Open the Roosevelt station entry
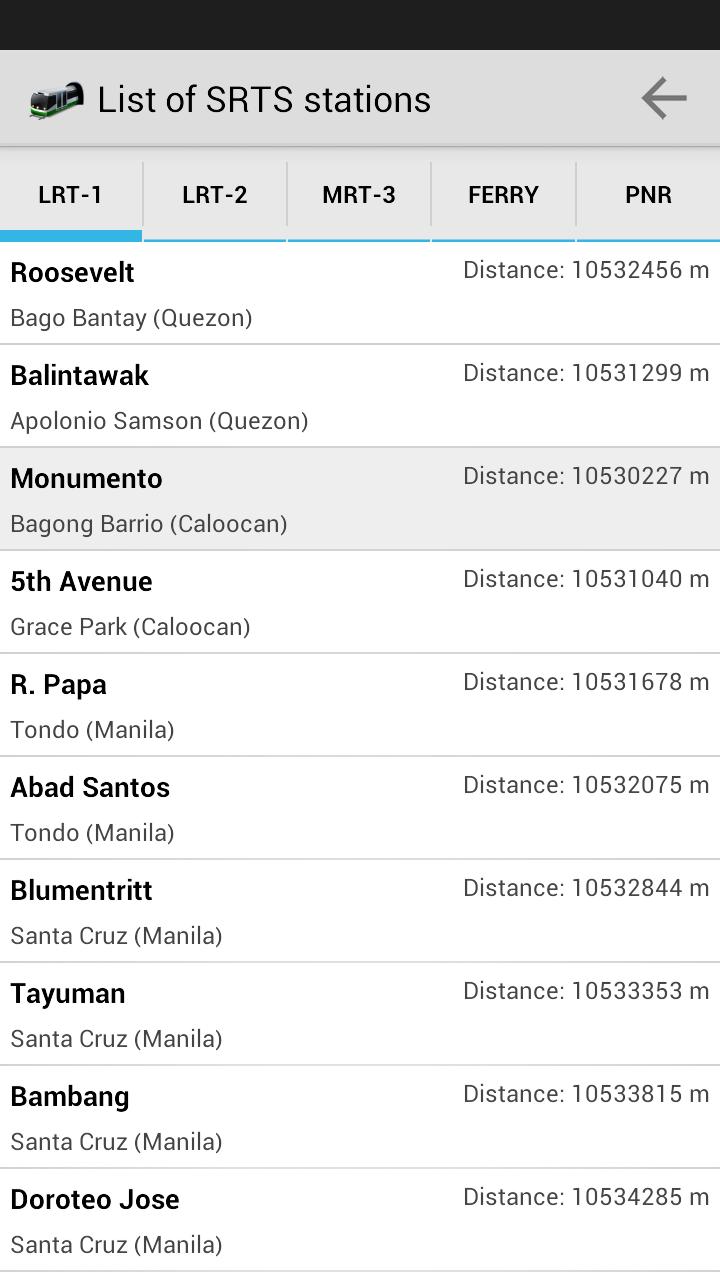Screen dimensions: 720x1280 (360, 292)
